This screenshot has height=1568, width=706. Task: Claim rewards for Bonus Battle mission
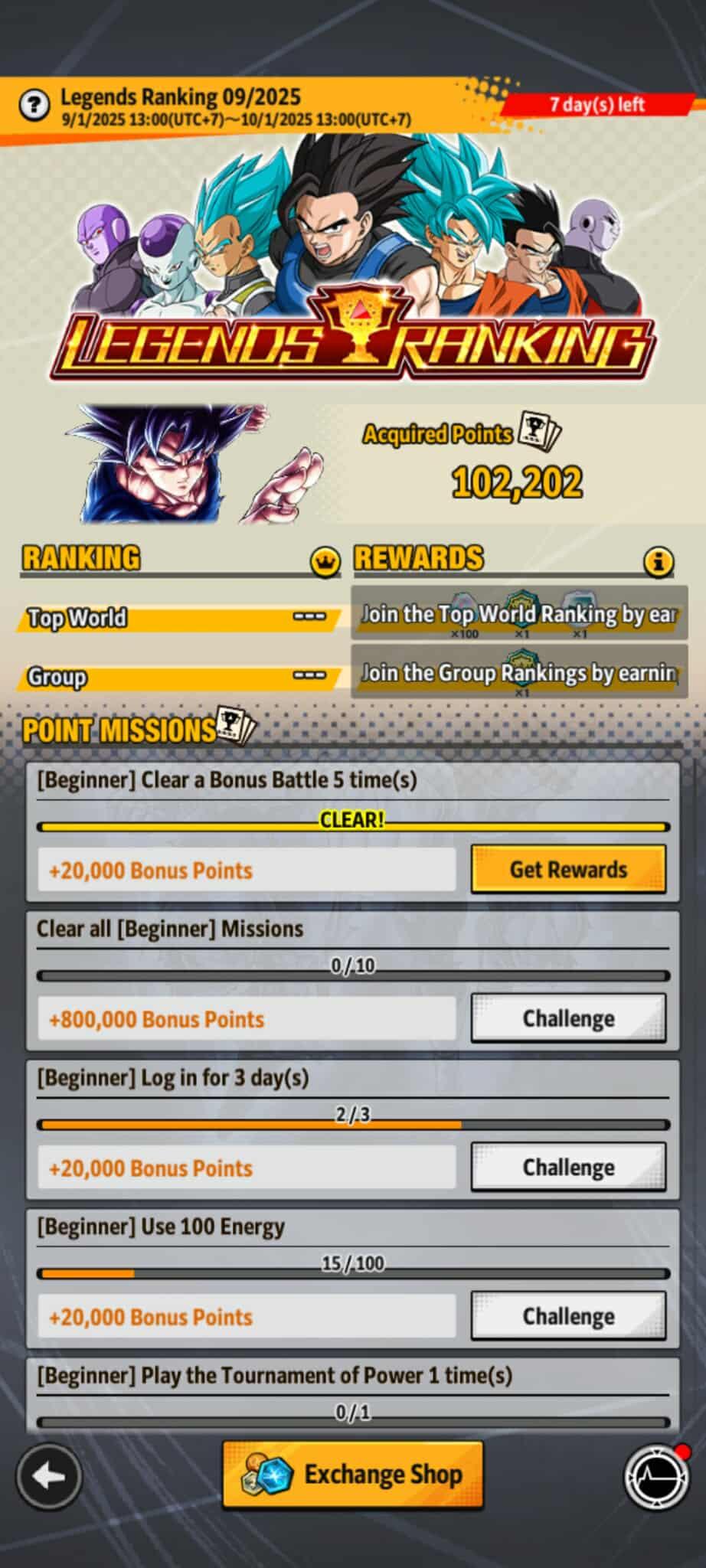[x=567, y=869]
